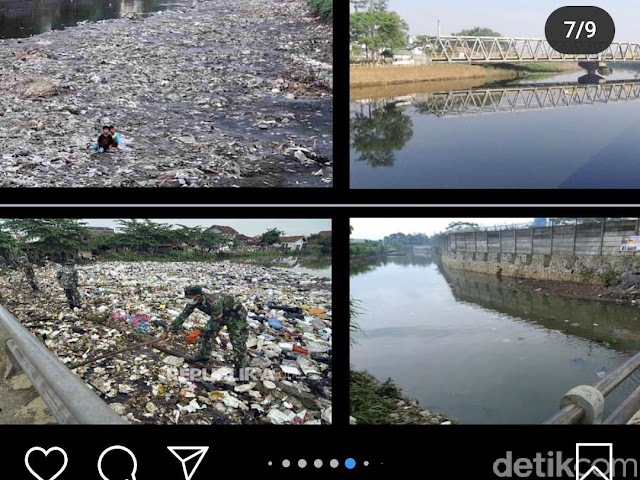The image size is (640, 480).
Task: Share the post using the paper plane icon
Action: point(188,463)
